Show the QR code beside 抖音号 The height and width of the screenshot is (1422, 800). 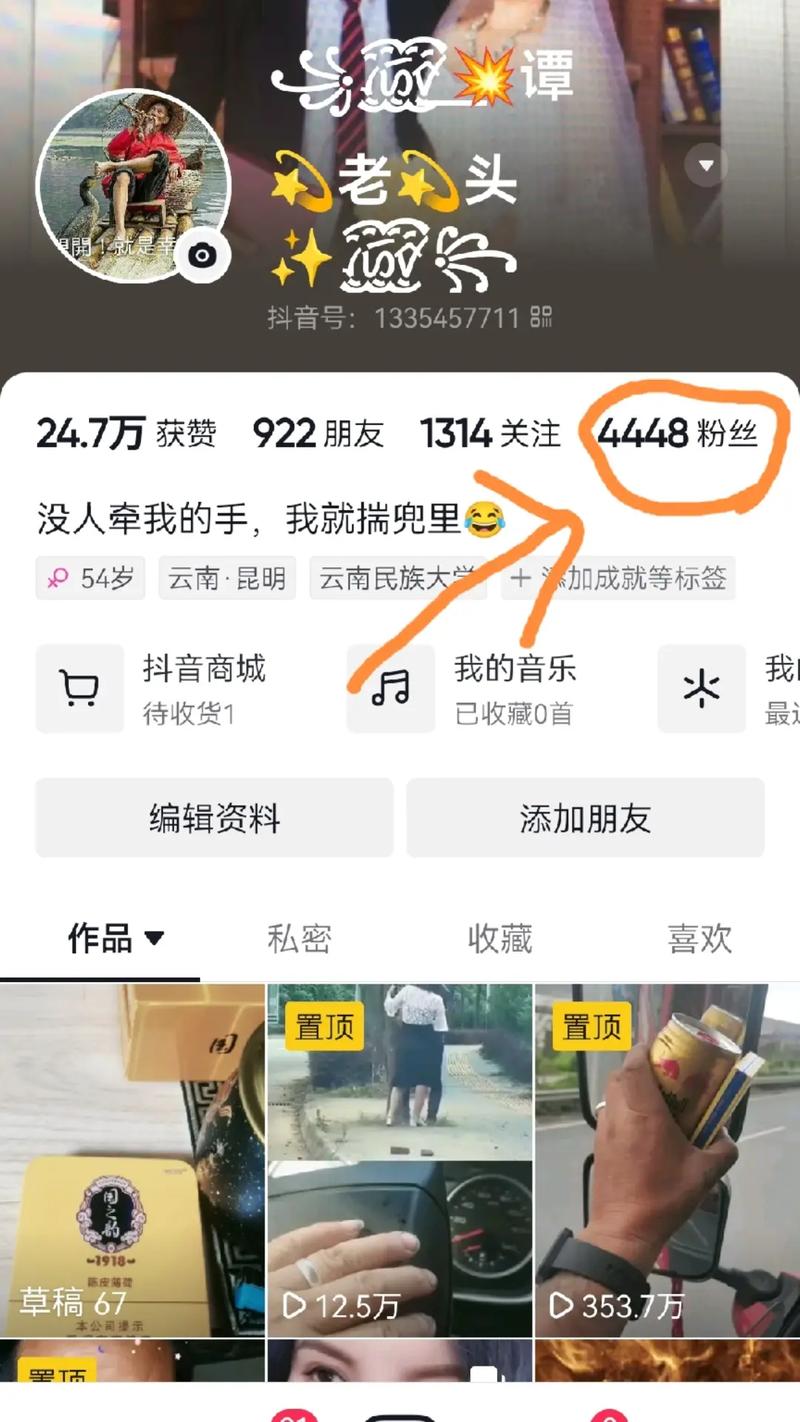pos(541,318)
